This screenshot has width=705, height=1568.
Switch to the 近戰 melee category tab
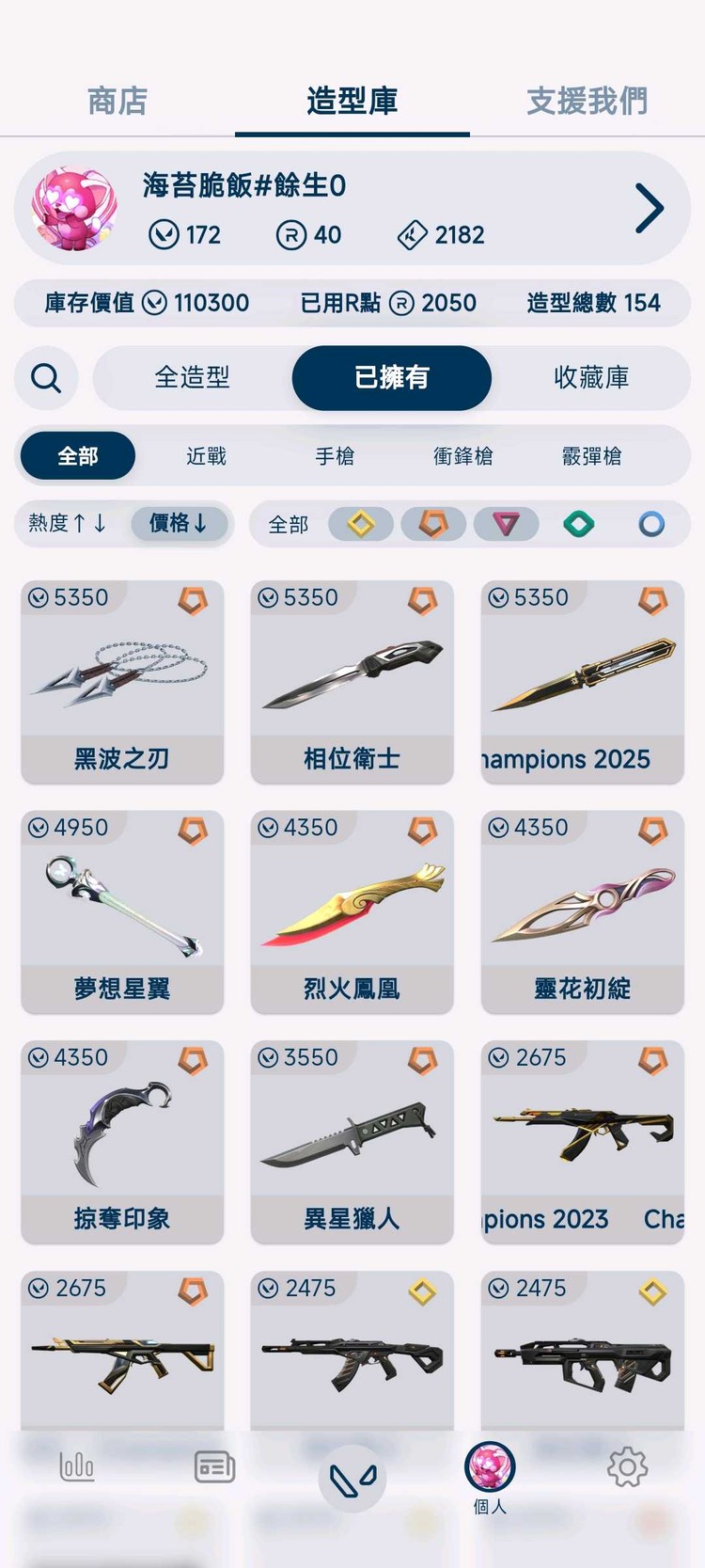[206, 455]
